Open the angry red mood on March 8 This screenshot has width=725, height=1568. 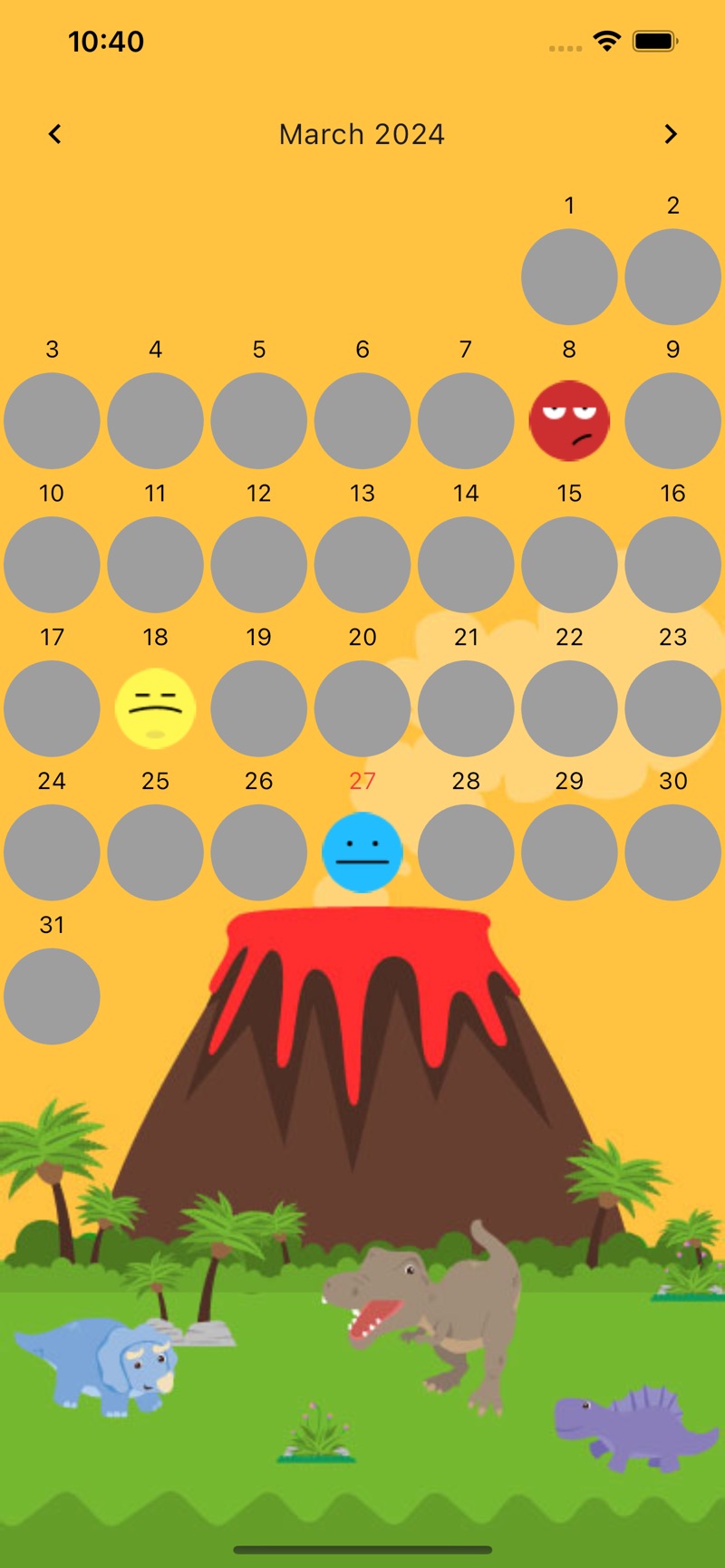569,420
